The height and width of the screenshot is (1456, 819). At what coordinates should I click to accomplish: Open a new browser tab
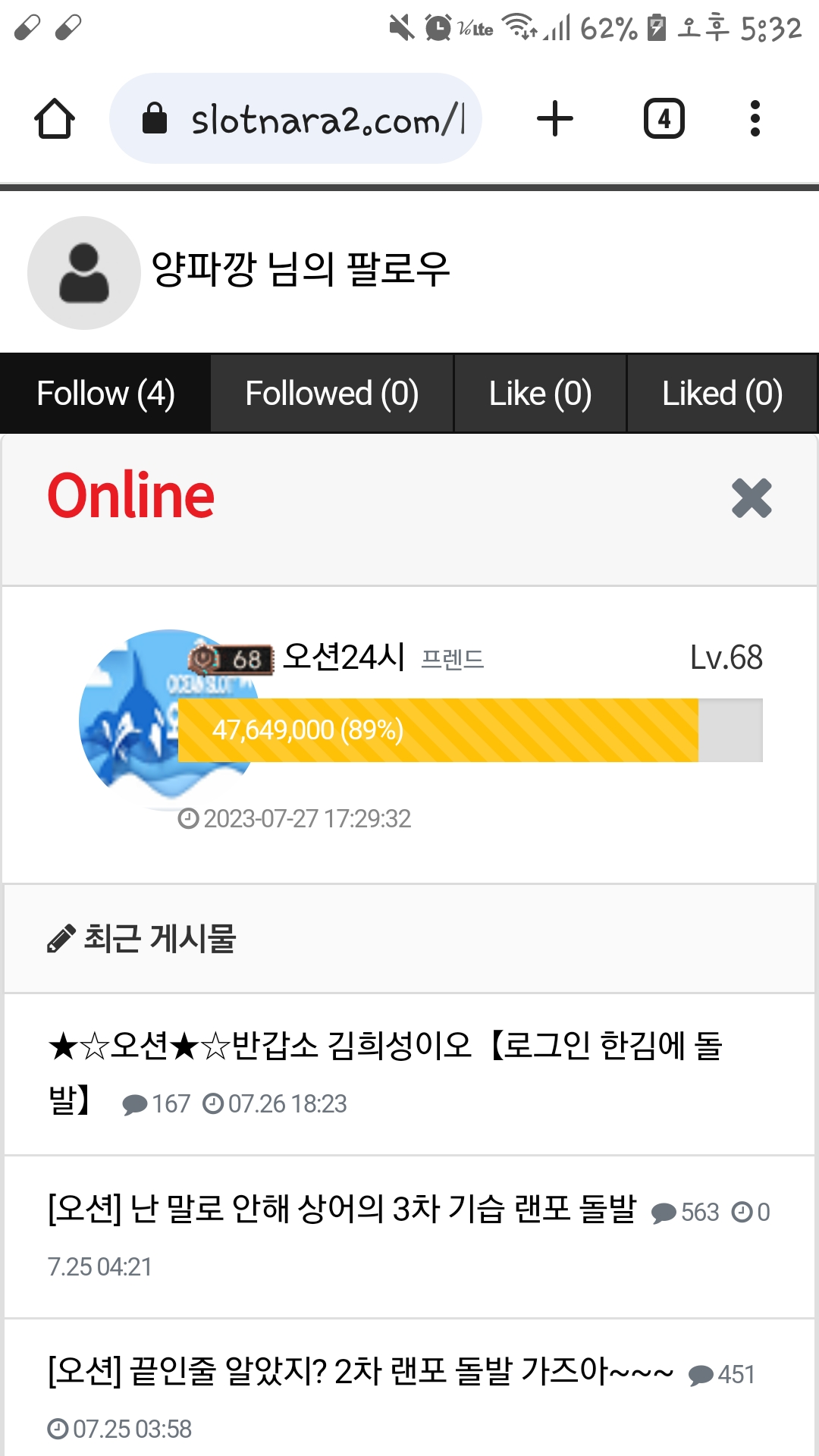(555, 119)
